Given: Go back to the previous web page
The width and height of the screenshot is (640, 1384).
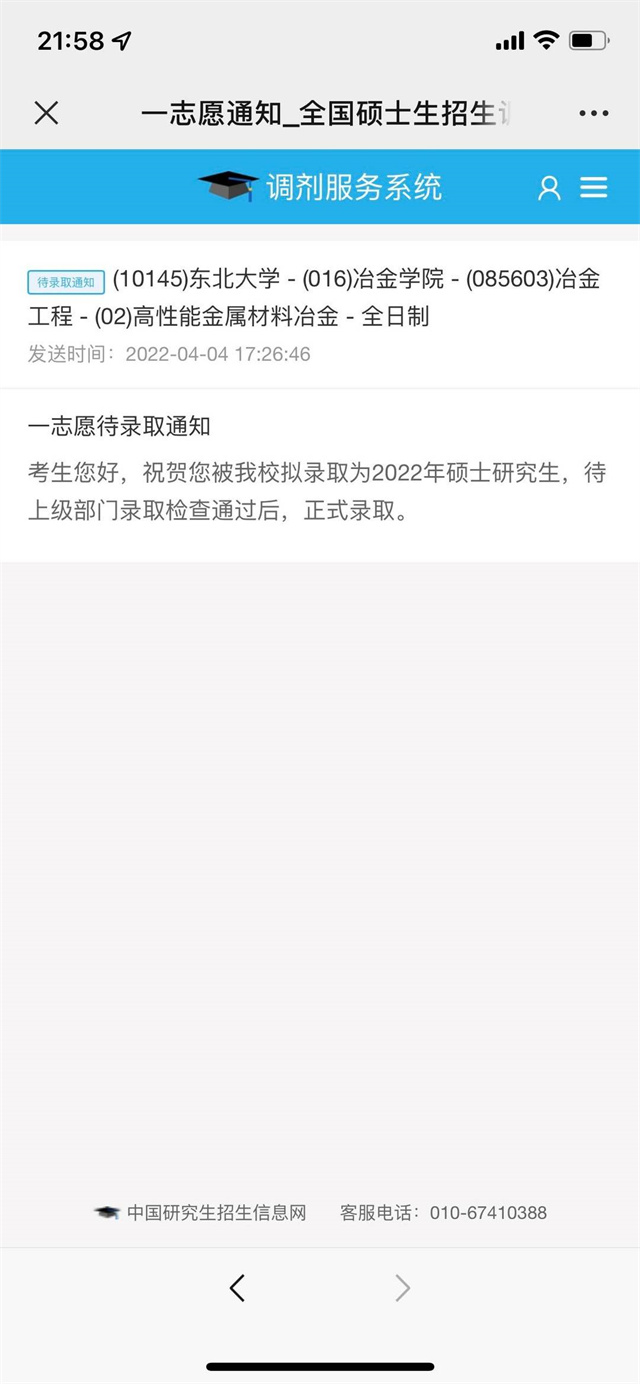Looking at the screenshot, I should click(x=237, y=1288).
